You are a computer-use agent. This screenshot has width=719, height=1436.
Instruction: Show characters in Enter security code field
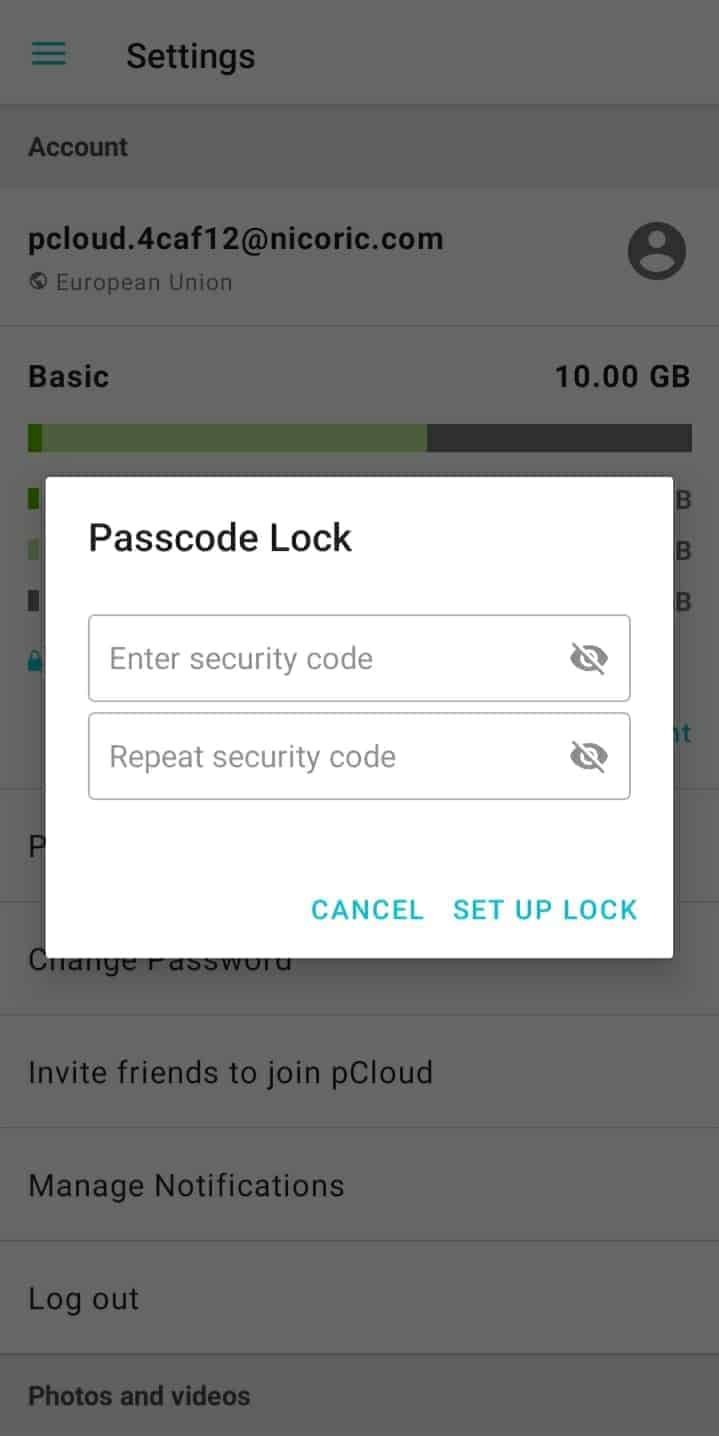tap(588, 658)
